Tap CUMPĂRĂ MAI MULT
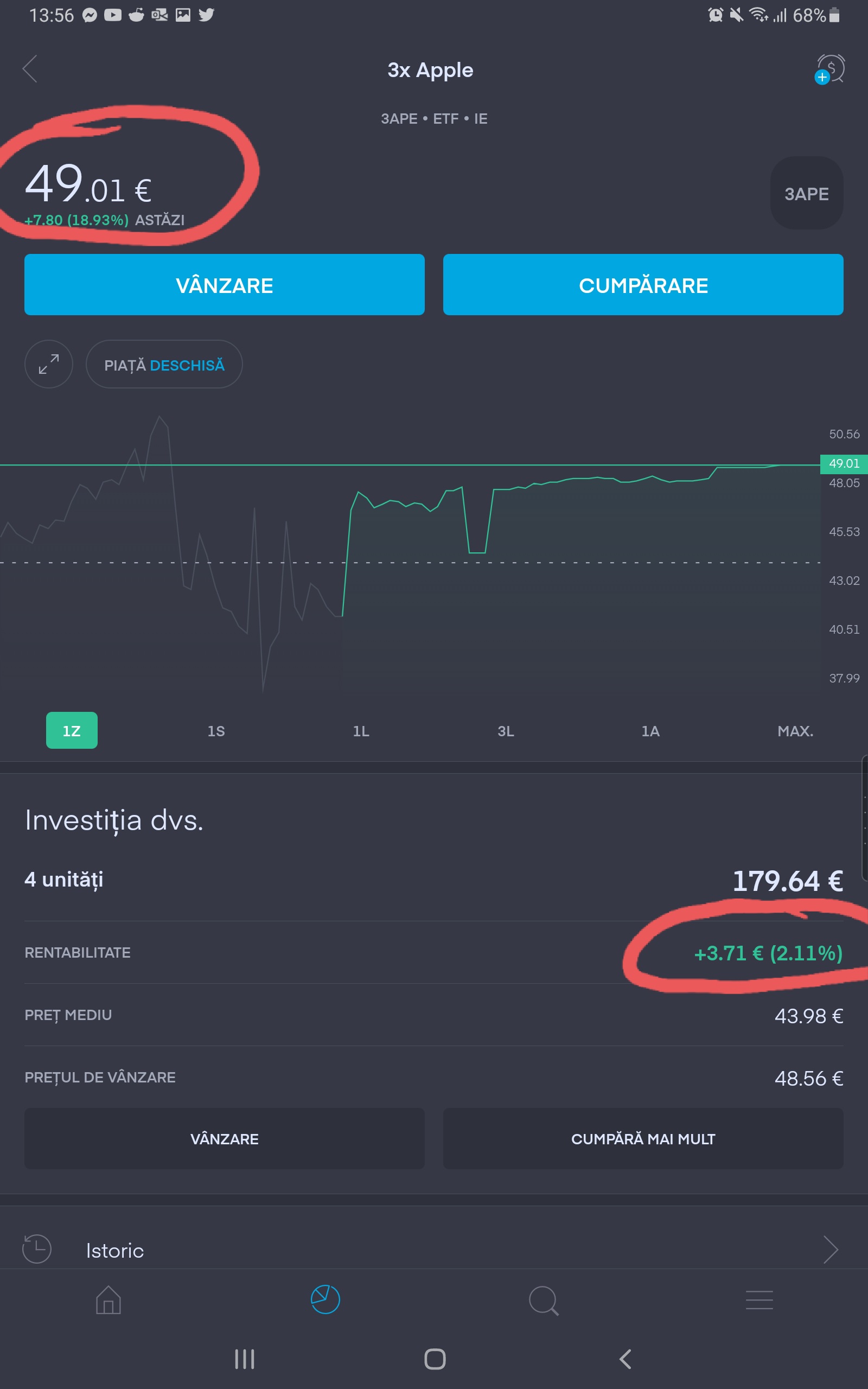 [643, 1139]
